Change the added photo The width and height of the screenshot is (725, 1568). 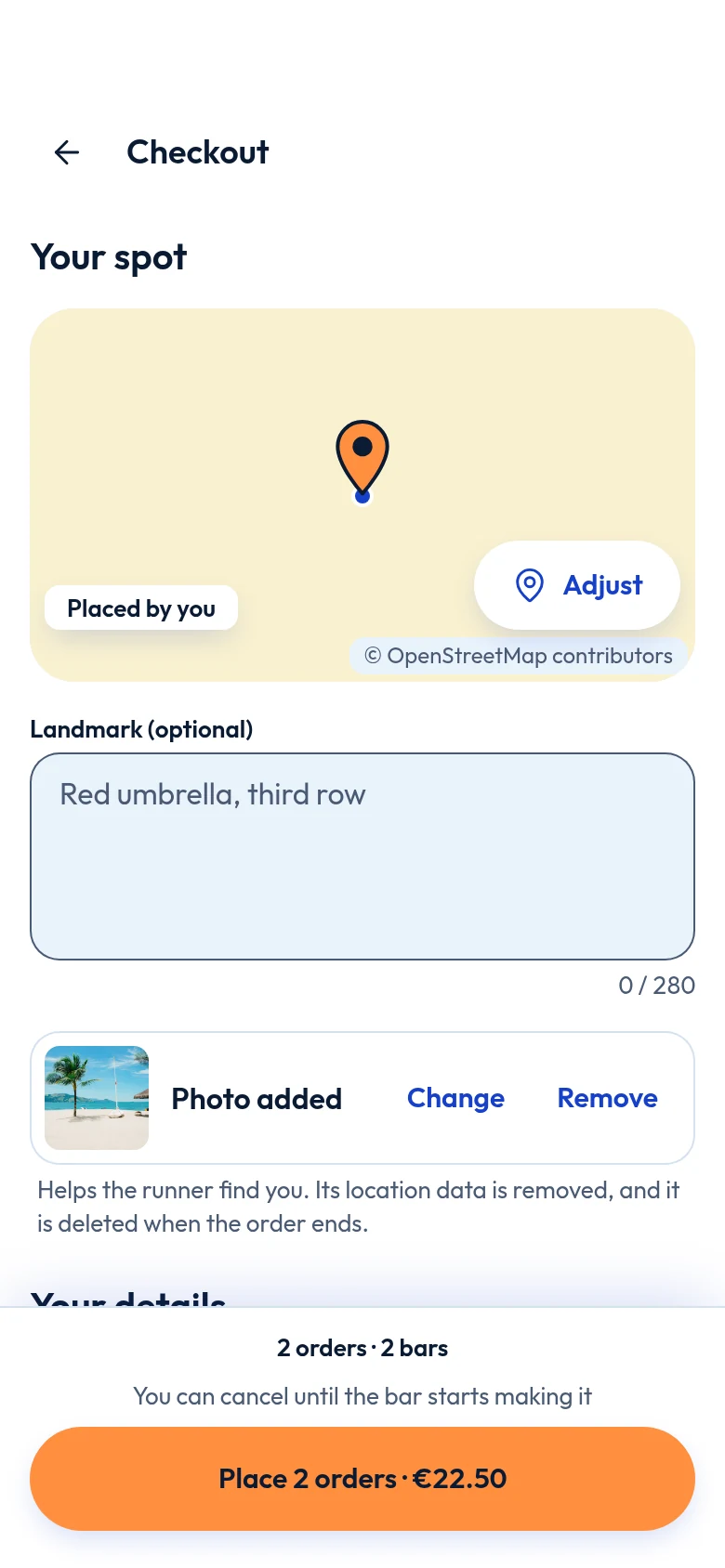click(x=455, y=1098)
